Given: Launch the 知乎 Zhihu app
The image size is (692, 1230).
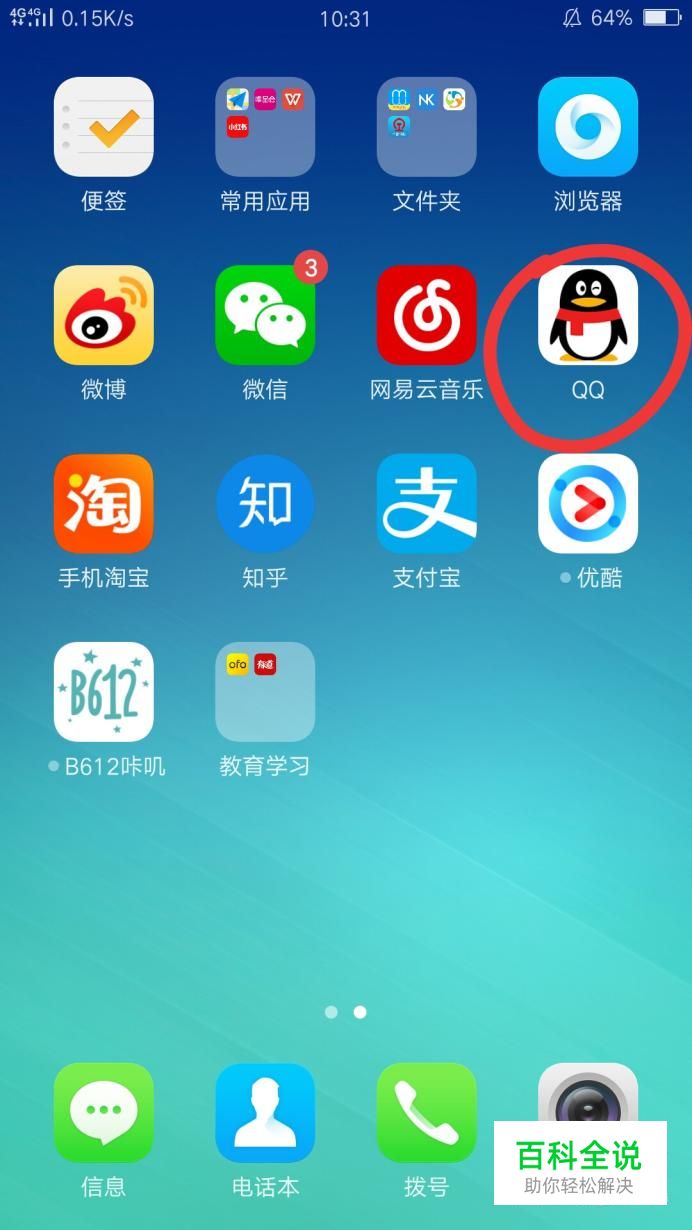Looking at the screenshot, I should point(265,503).
